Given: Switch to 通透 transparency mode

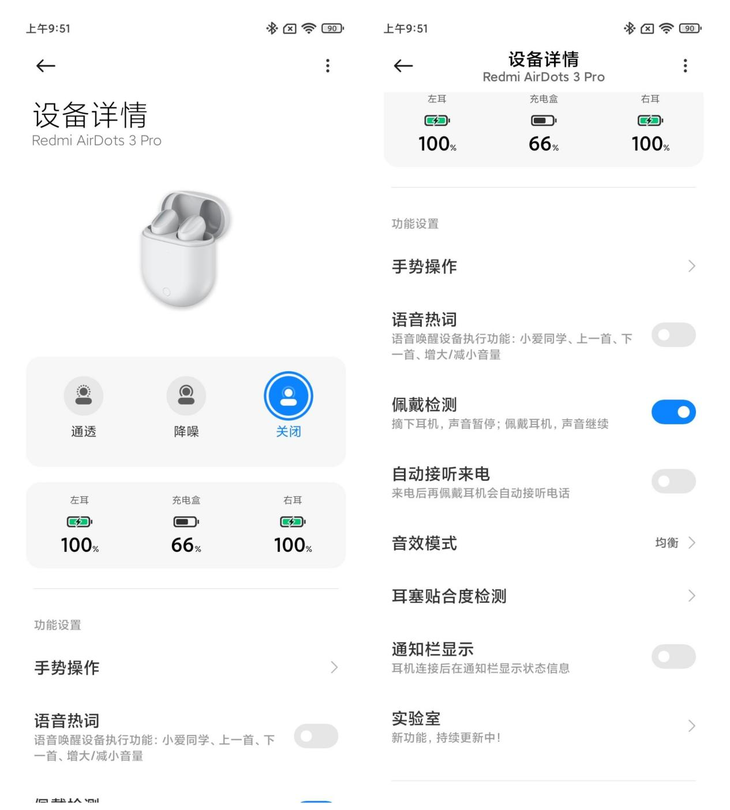Looking at the screenshot, I should click(83, 397).
